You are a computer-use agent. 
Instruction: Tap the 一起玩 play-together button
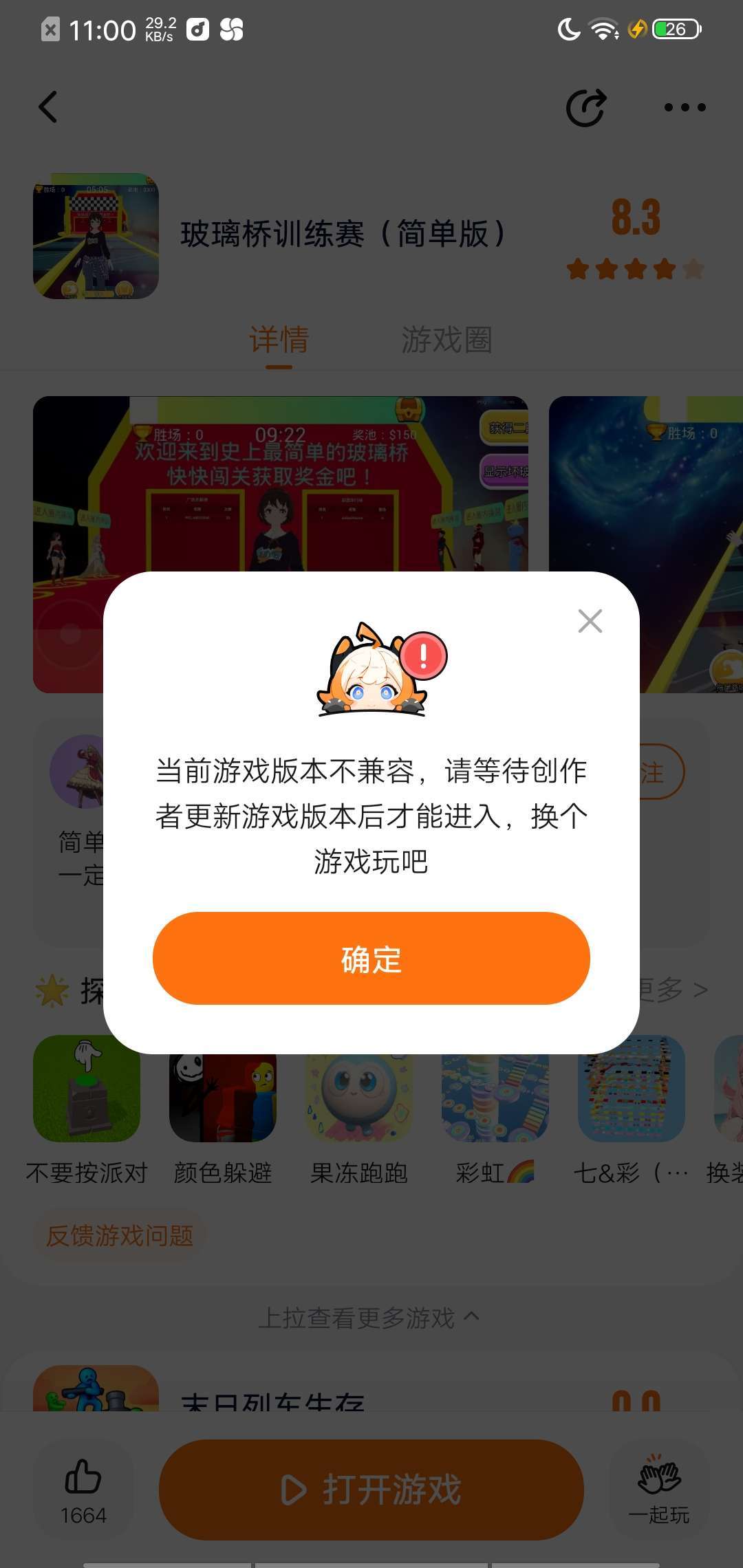click(x=659, y=1490)
